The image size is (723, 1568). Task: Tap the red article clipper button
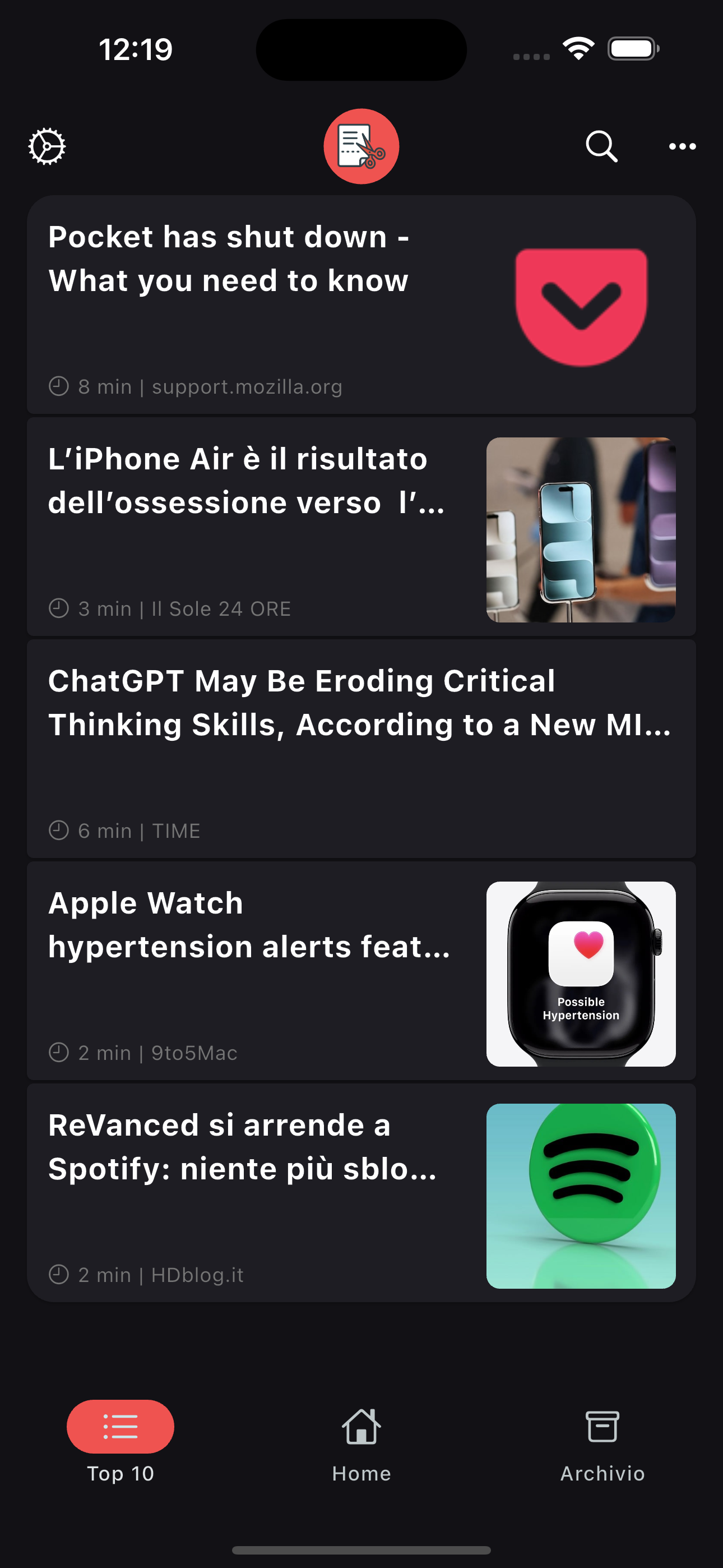pos(361,146)
